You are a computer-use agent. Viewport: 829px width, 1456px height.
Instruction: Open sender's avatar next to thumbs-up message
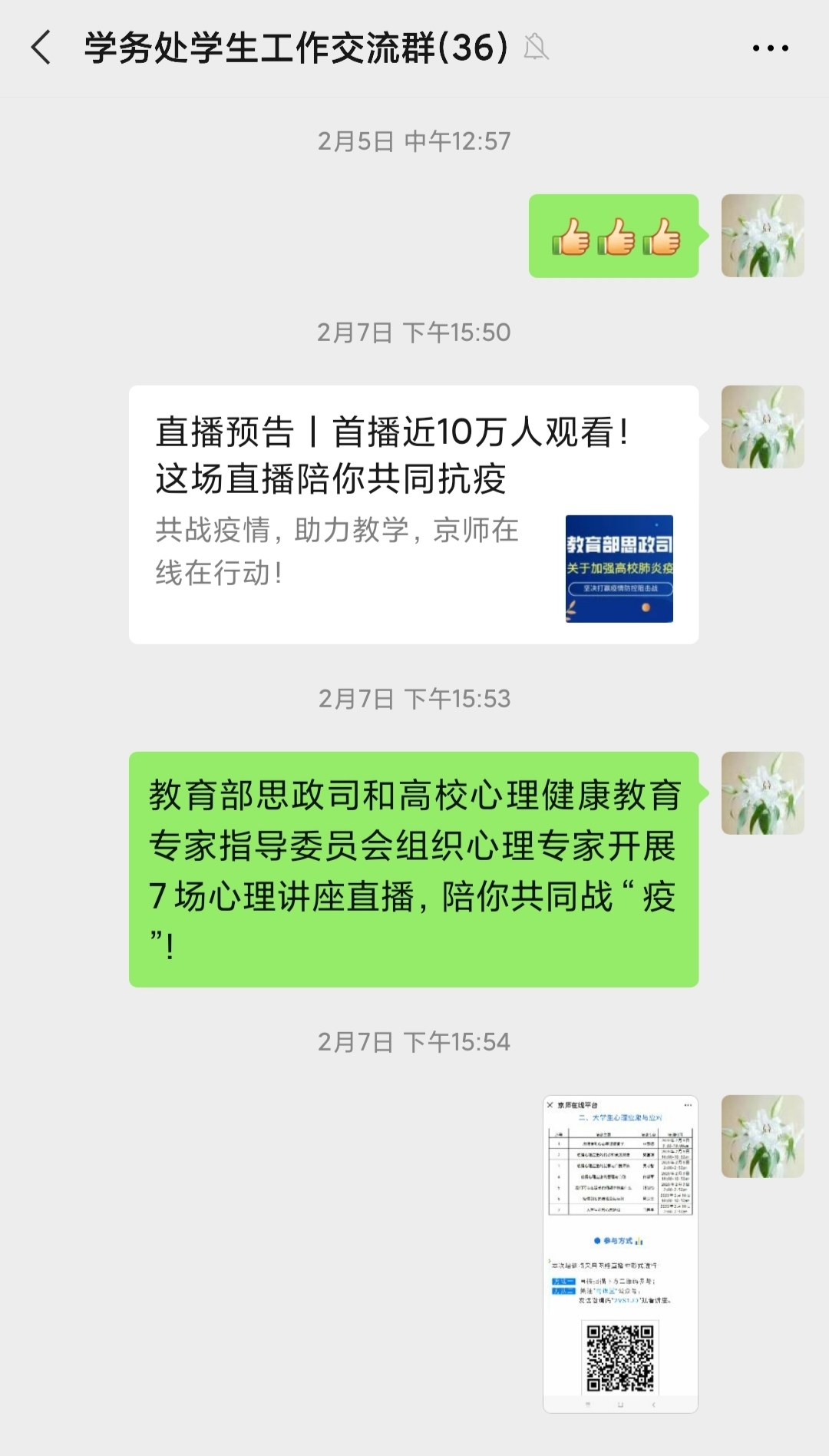coord(762,236)
